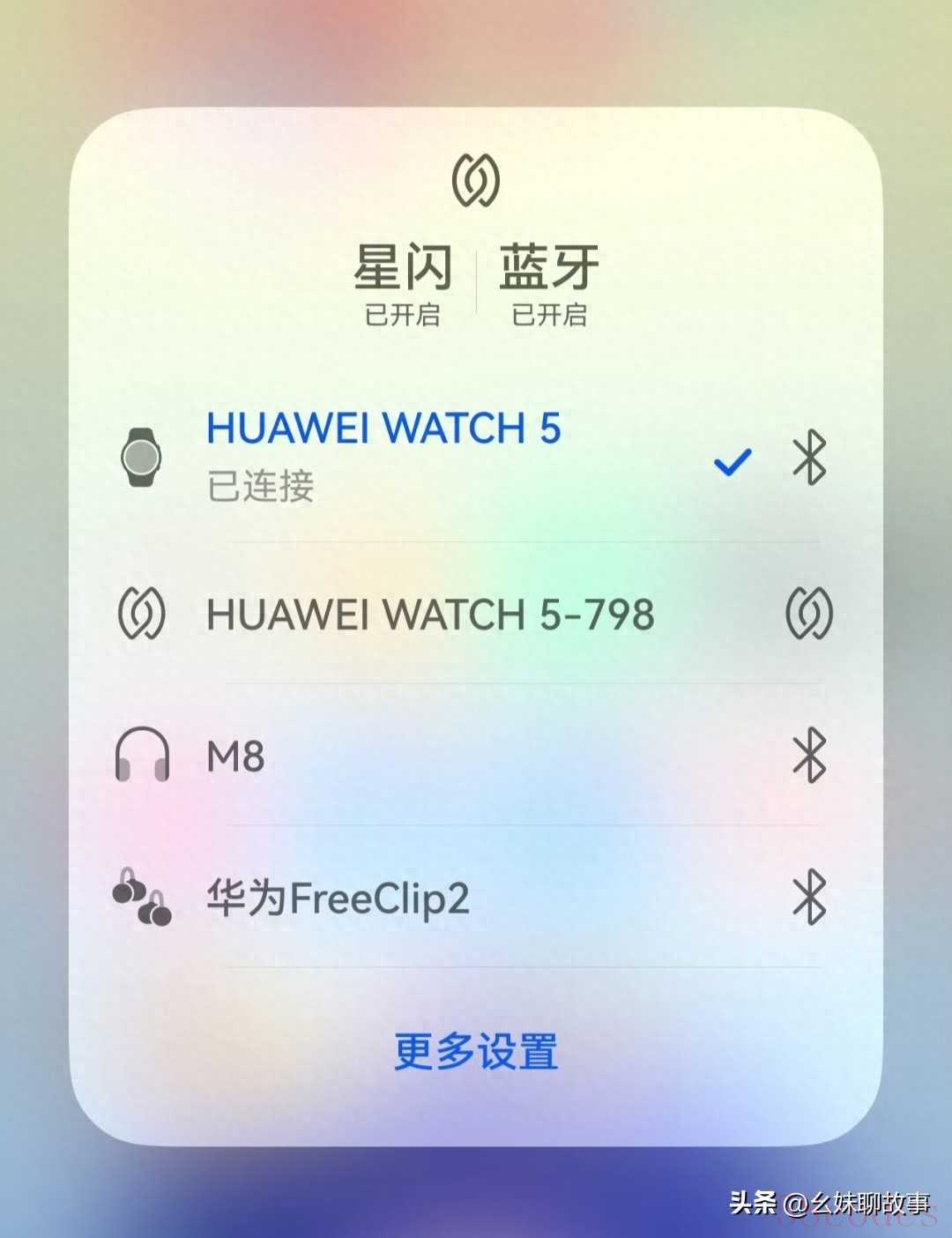Select the connected HUAWEI WATCH 5
952x1238 pixels.
click(384, 456)
